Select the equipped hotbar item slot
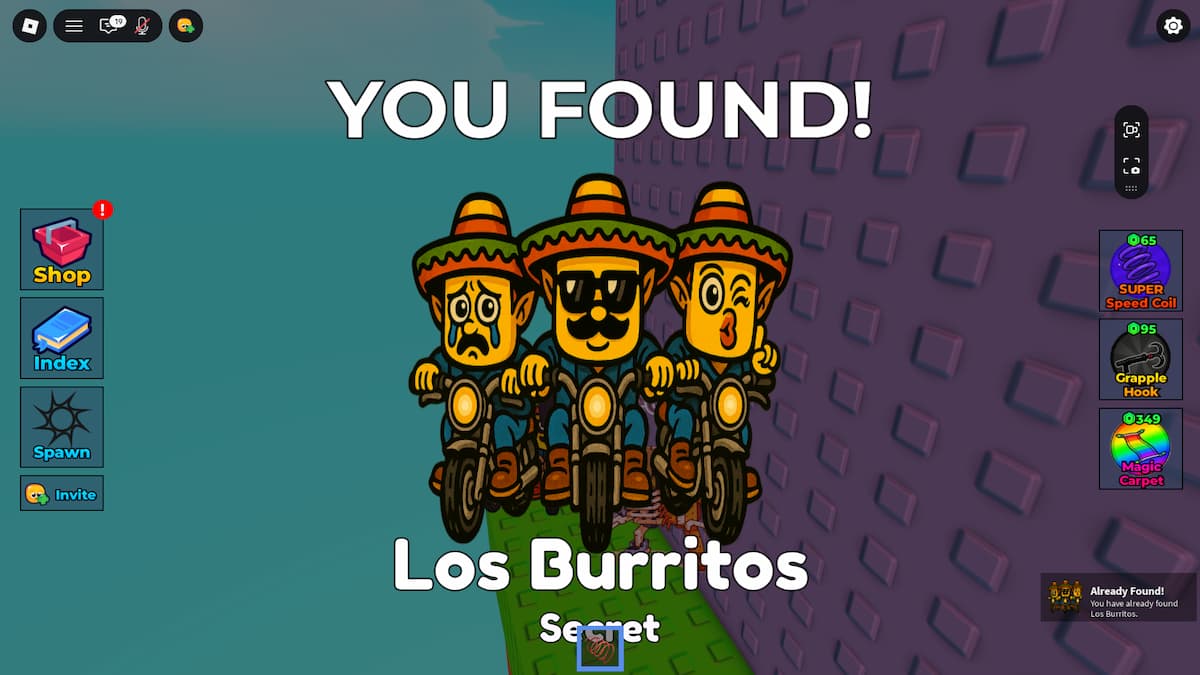This screenshot has width=1200, height=675. tap(600, 649)
